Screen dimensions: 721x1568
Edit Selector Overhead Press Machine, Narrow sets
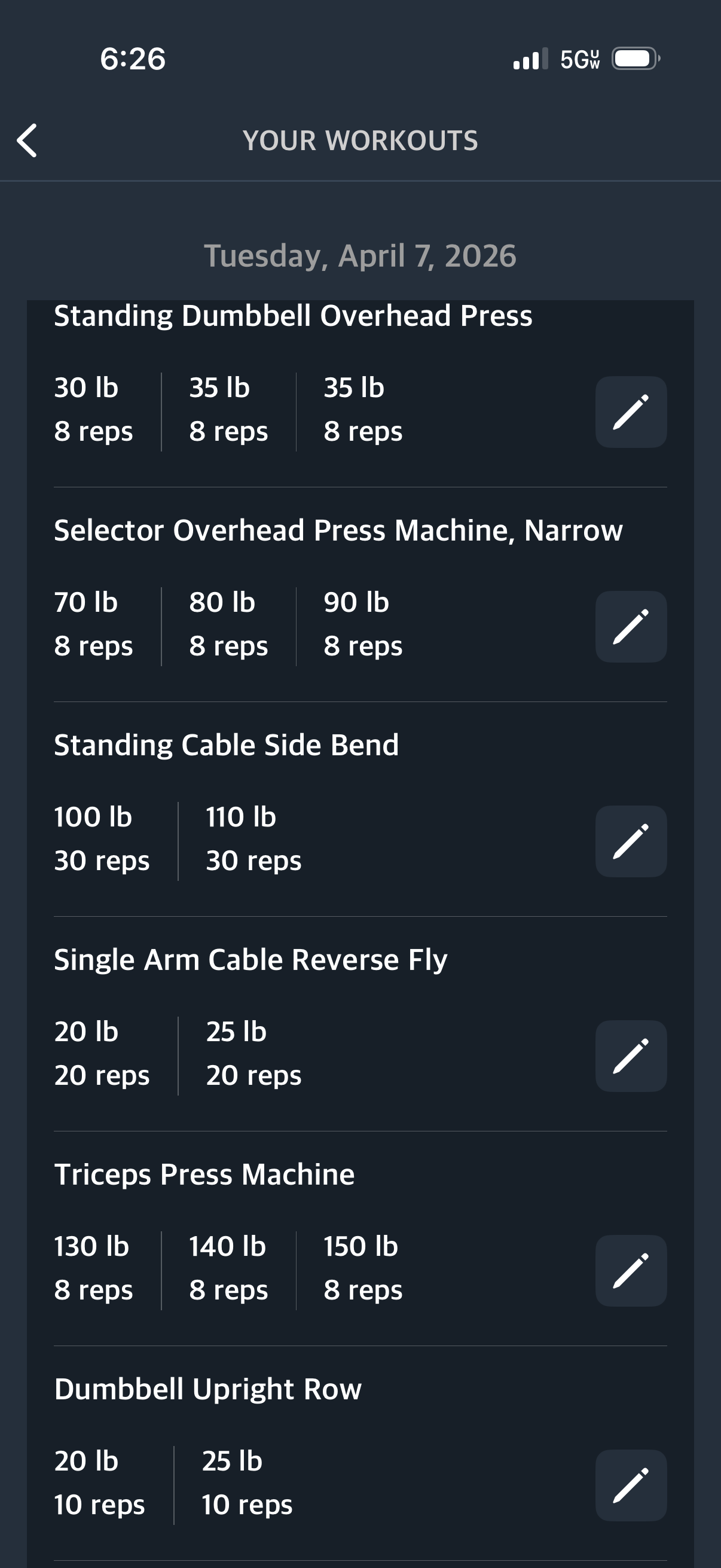click(x=630, y=626)
